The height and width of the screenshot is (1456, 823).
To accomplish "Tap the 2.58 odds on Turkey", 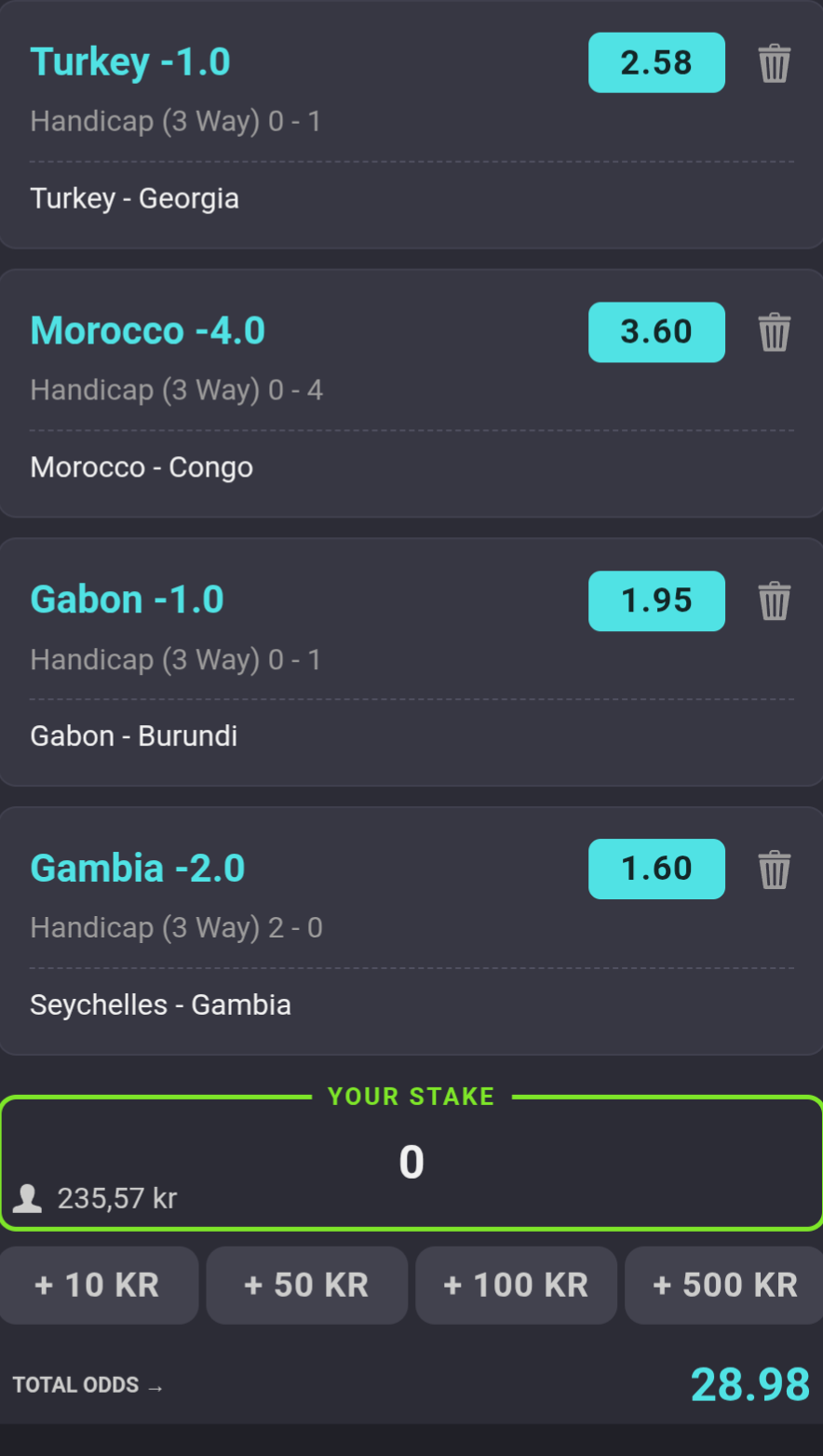I will tap(656, 63).
